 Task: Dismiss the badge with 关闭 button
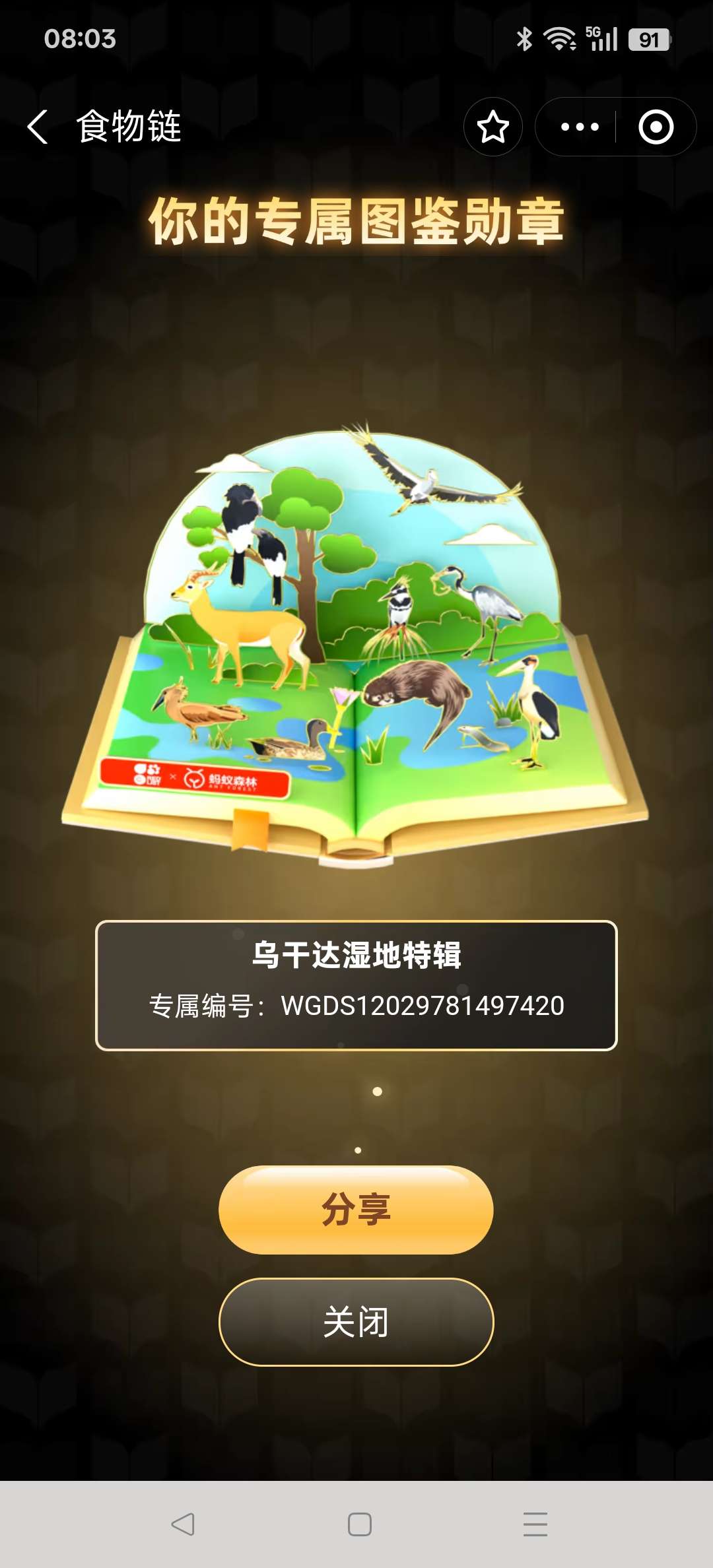pos(356,1321)
